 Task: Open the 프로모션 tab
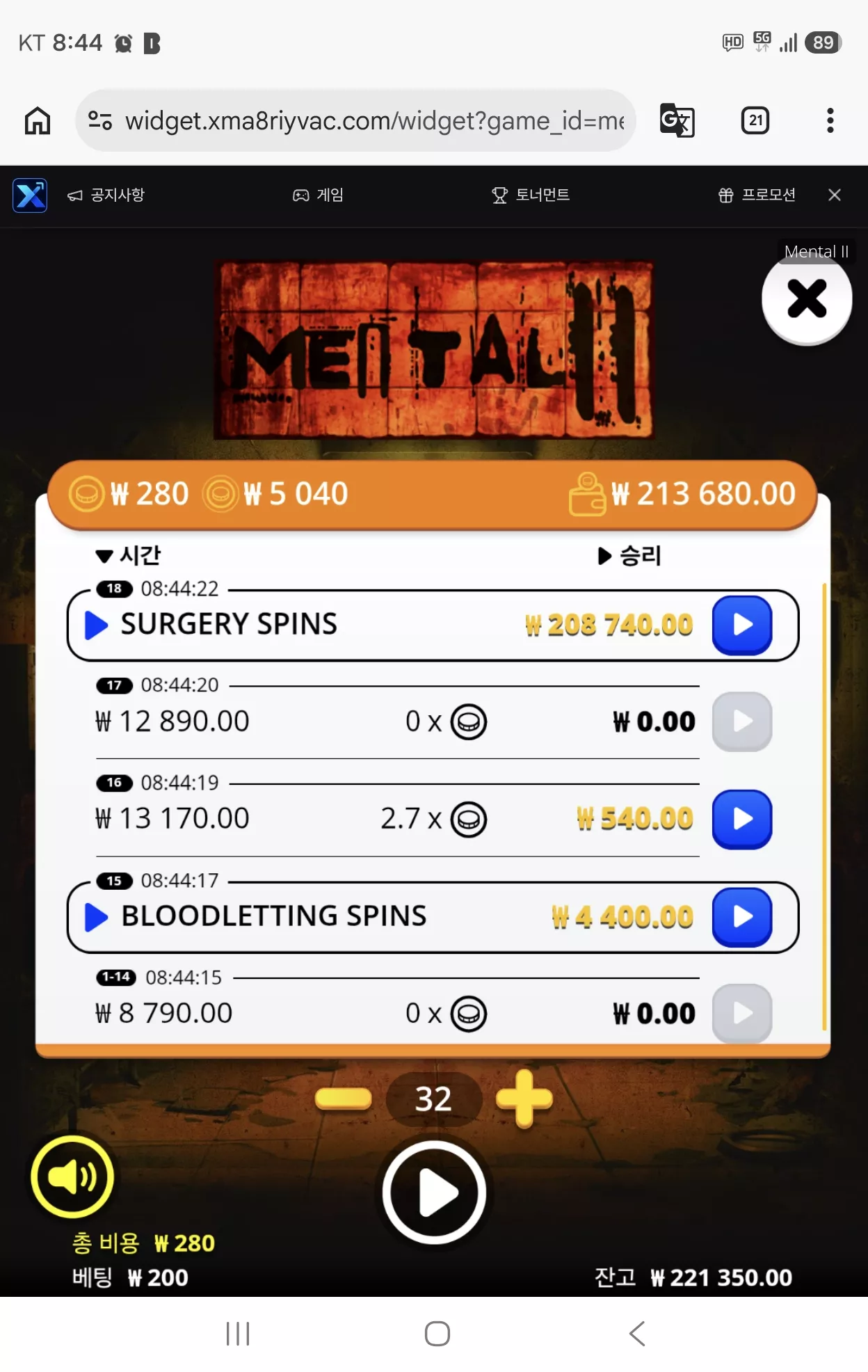(x=757, y=195)
